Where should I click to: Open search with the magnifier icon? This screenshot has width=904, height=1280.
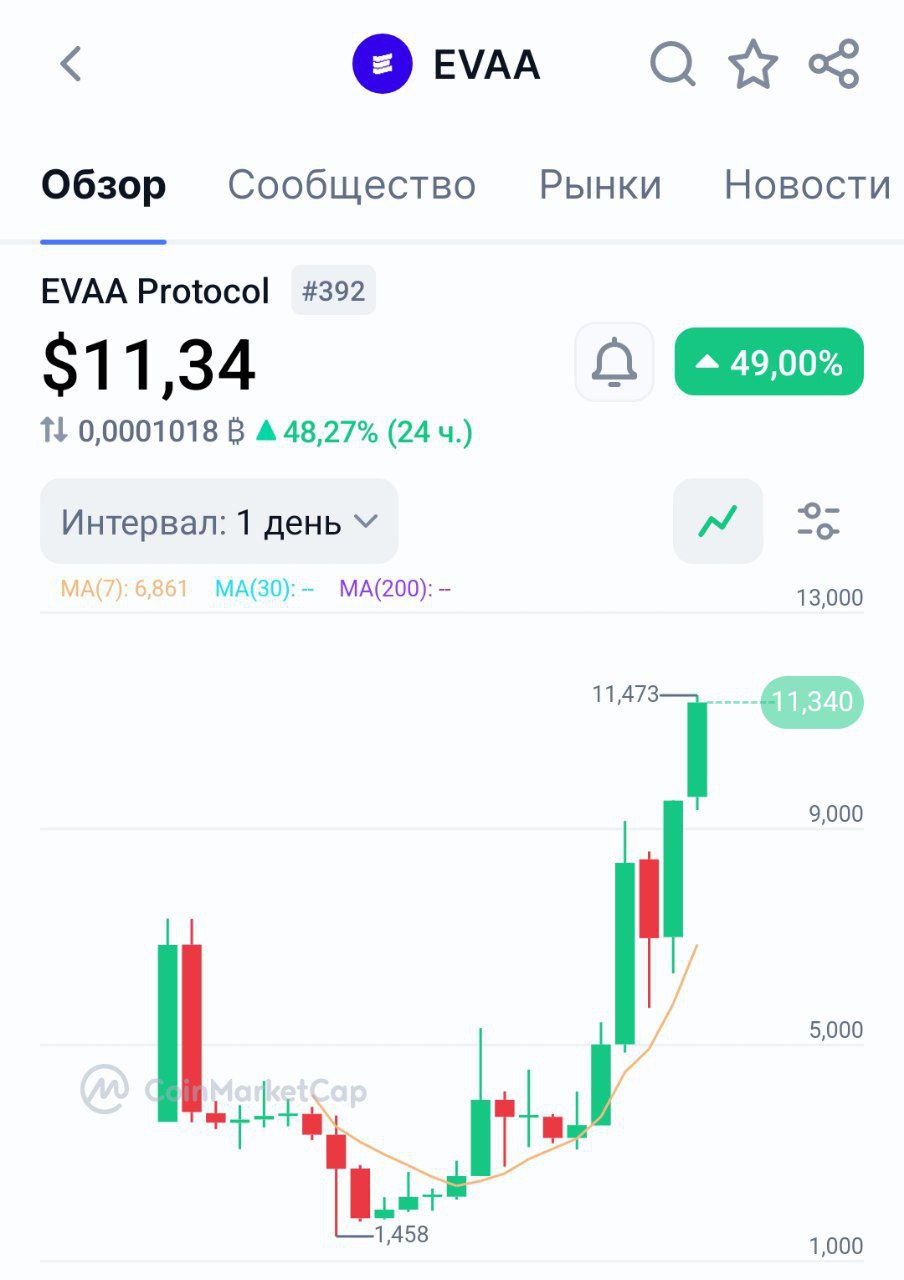click(672, 64)
